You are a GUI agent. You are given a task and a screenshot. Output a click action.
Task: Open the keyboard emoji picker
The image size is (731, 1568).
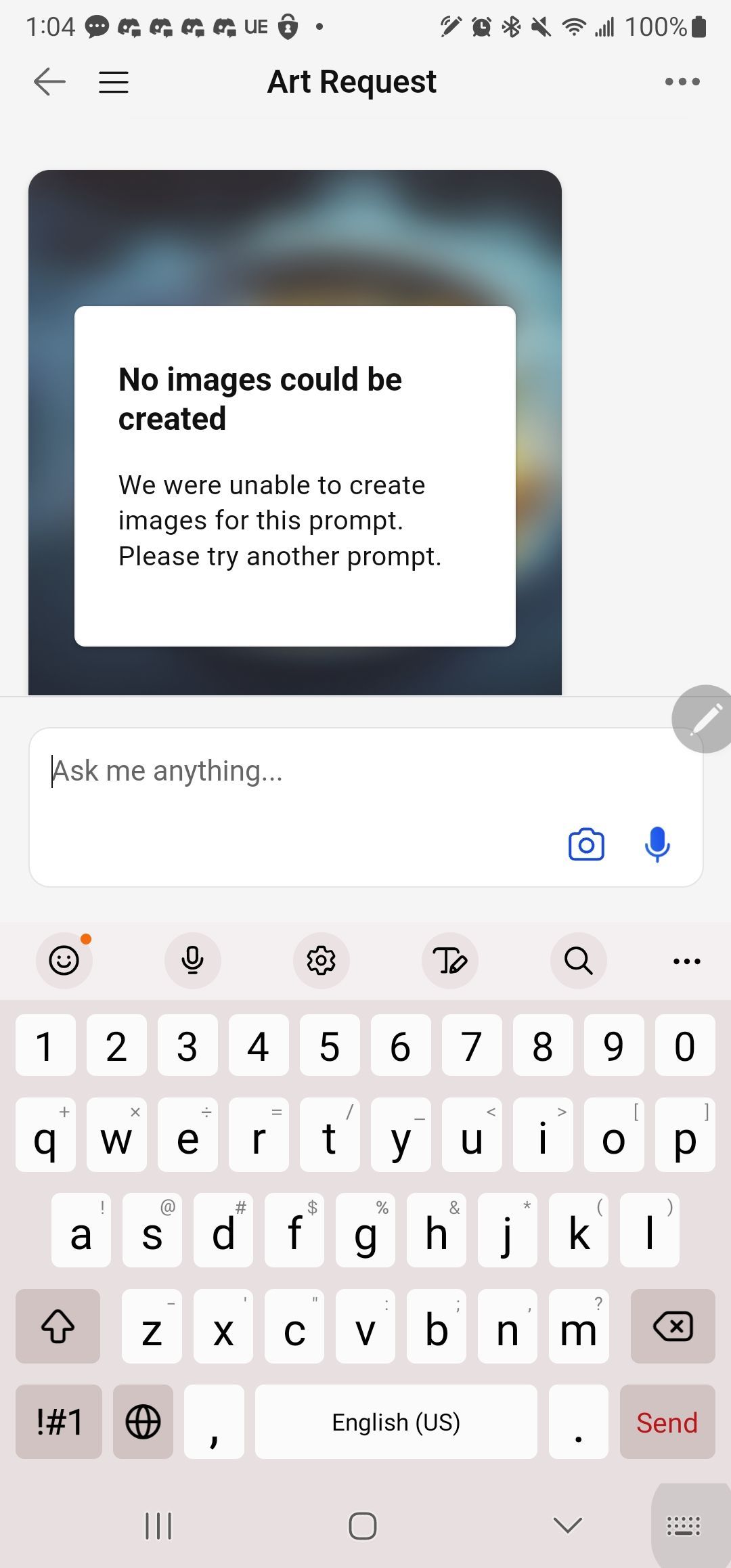[x=64, y=960]
